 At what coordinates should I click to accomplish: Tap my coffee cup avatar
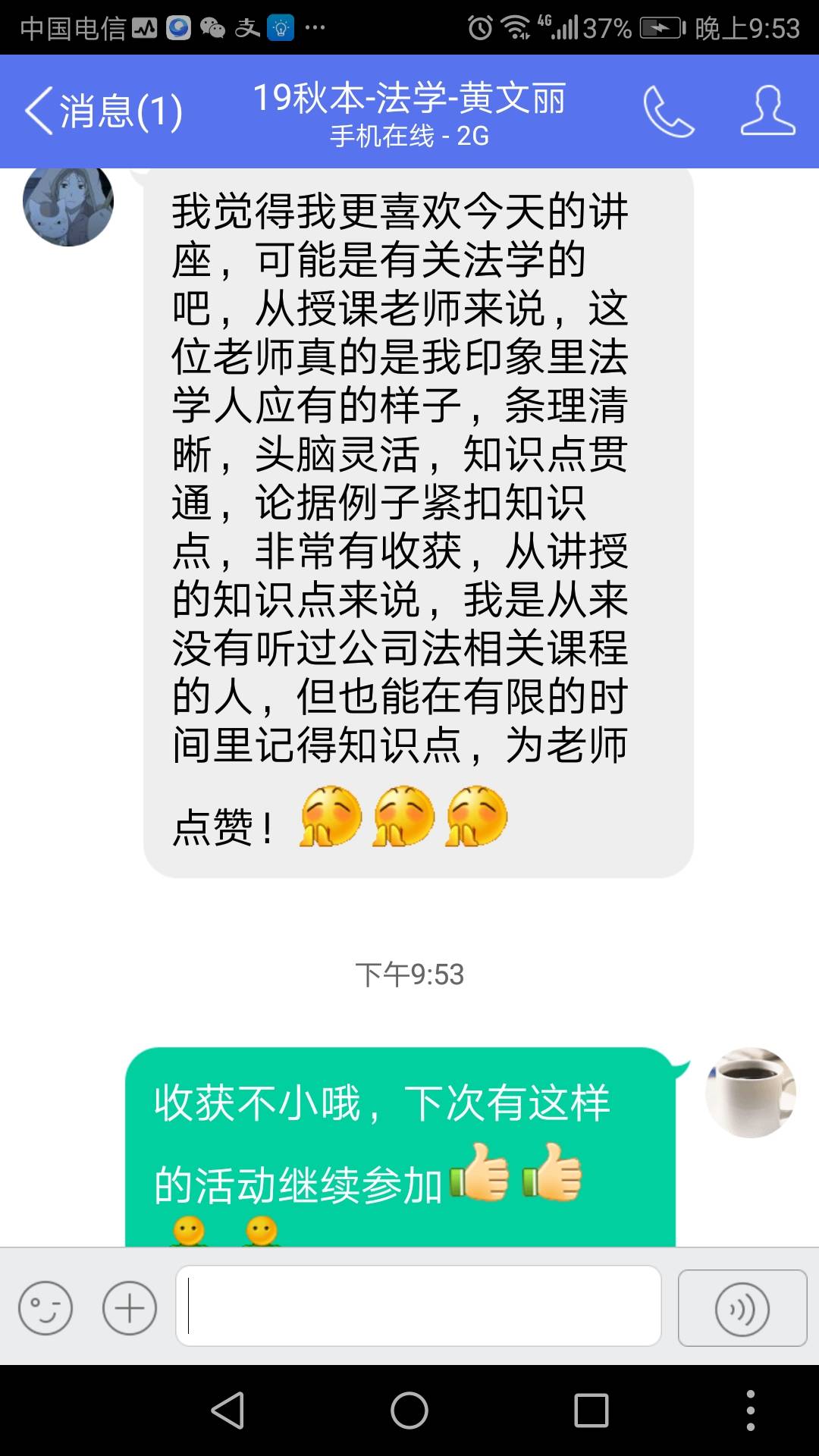click(750, 1093)
